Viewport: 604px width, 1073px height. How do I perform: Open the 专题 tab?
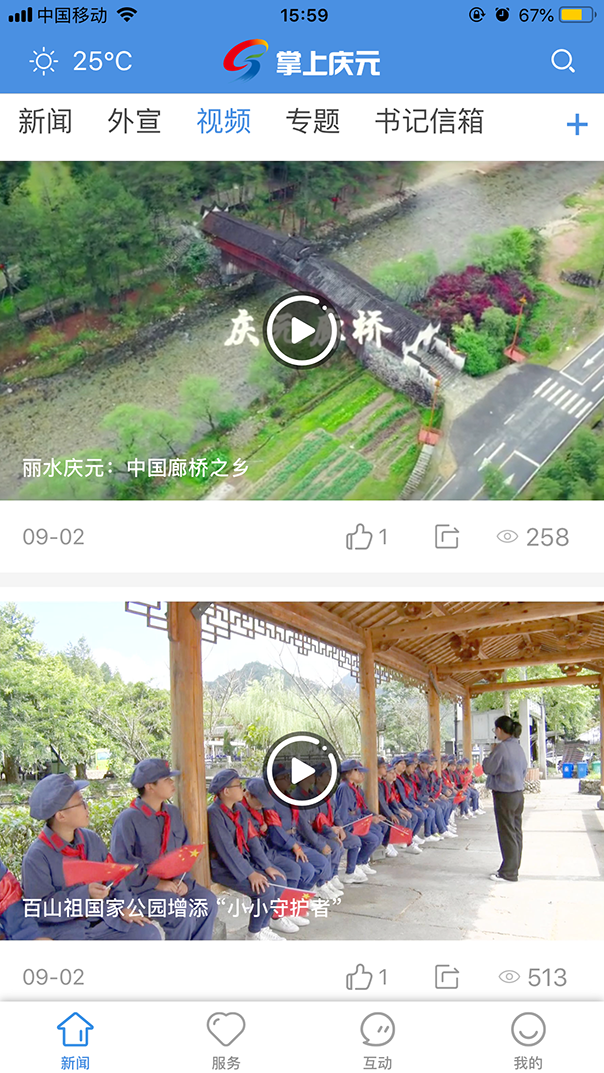pyautogui.click(x=313, y=122)
